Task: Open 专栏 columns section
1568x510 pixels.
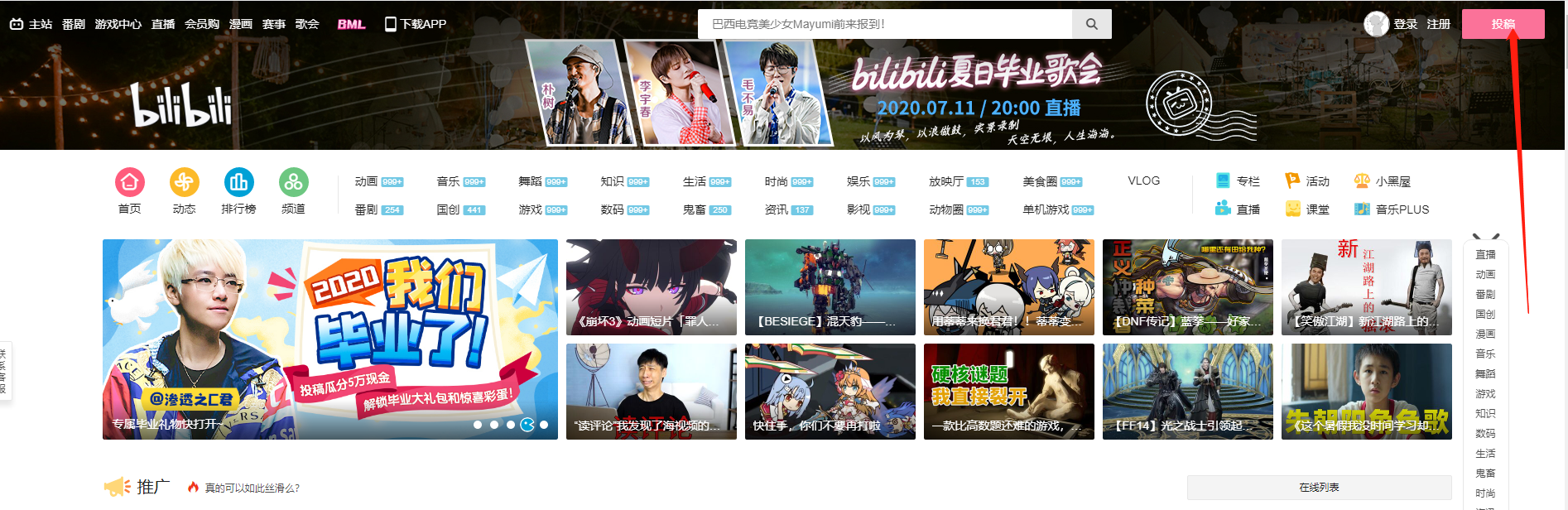Action: click(x=1238, y=181)
